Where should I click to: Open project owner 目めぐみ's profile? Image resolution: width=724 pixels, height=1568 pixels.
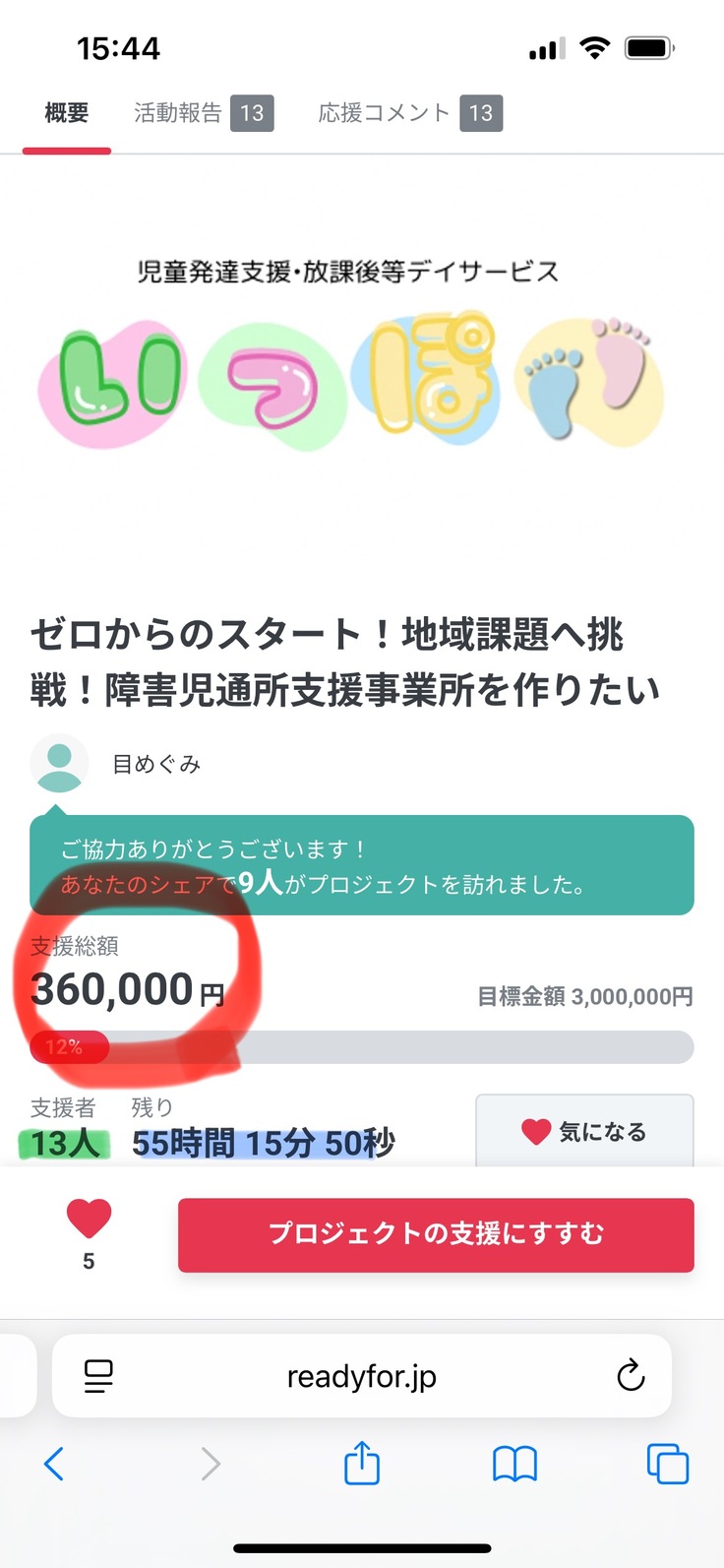coord(155,764)
